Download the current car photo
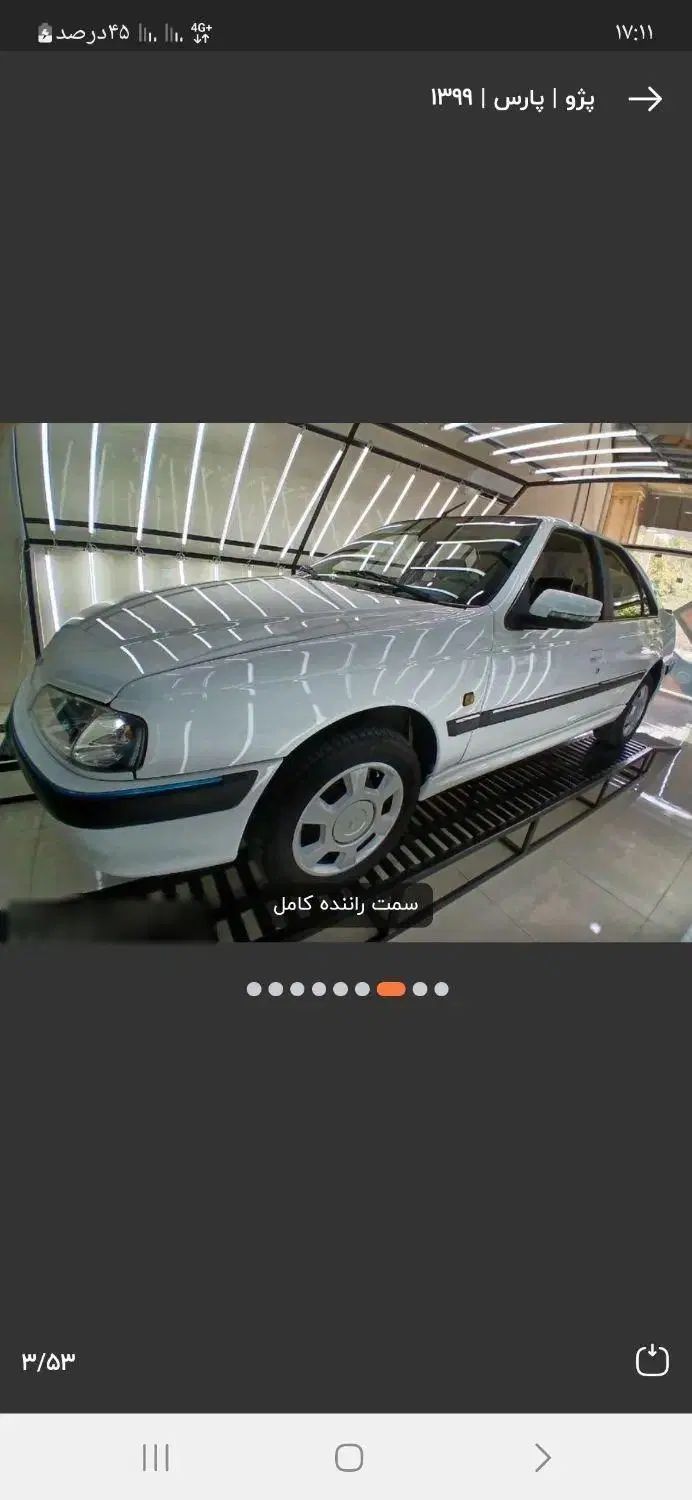The image size is (692, 1500). (652, 1360)
